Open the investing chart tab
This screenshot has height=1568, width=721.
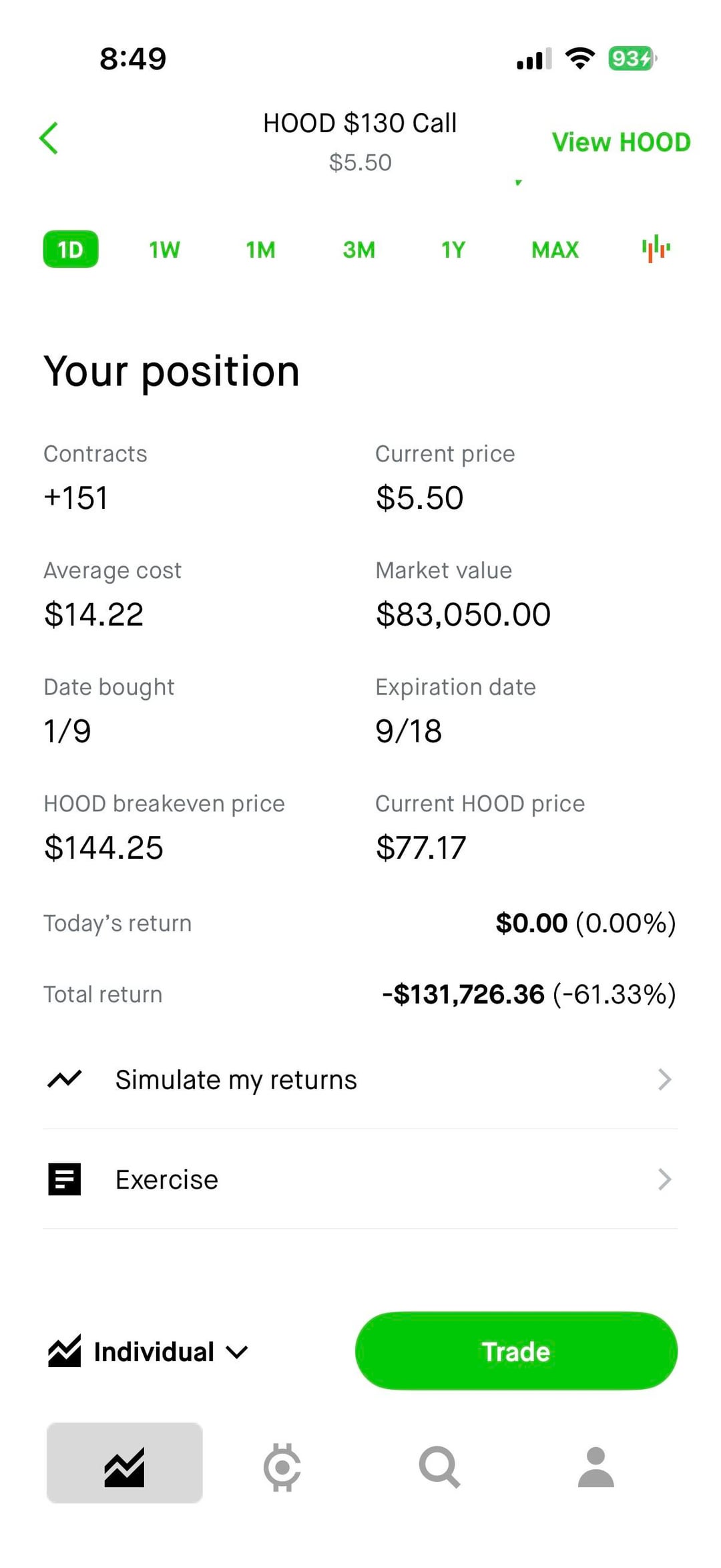[x=125, y=1467]
